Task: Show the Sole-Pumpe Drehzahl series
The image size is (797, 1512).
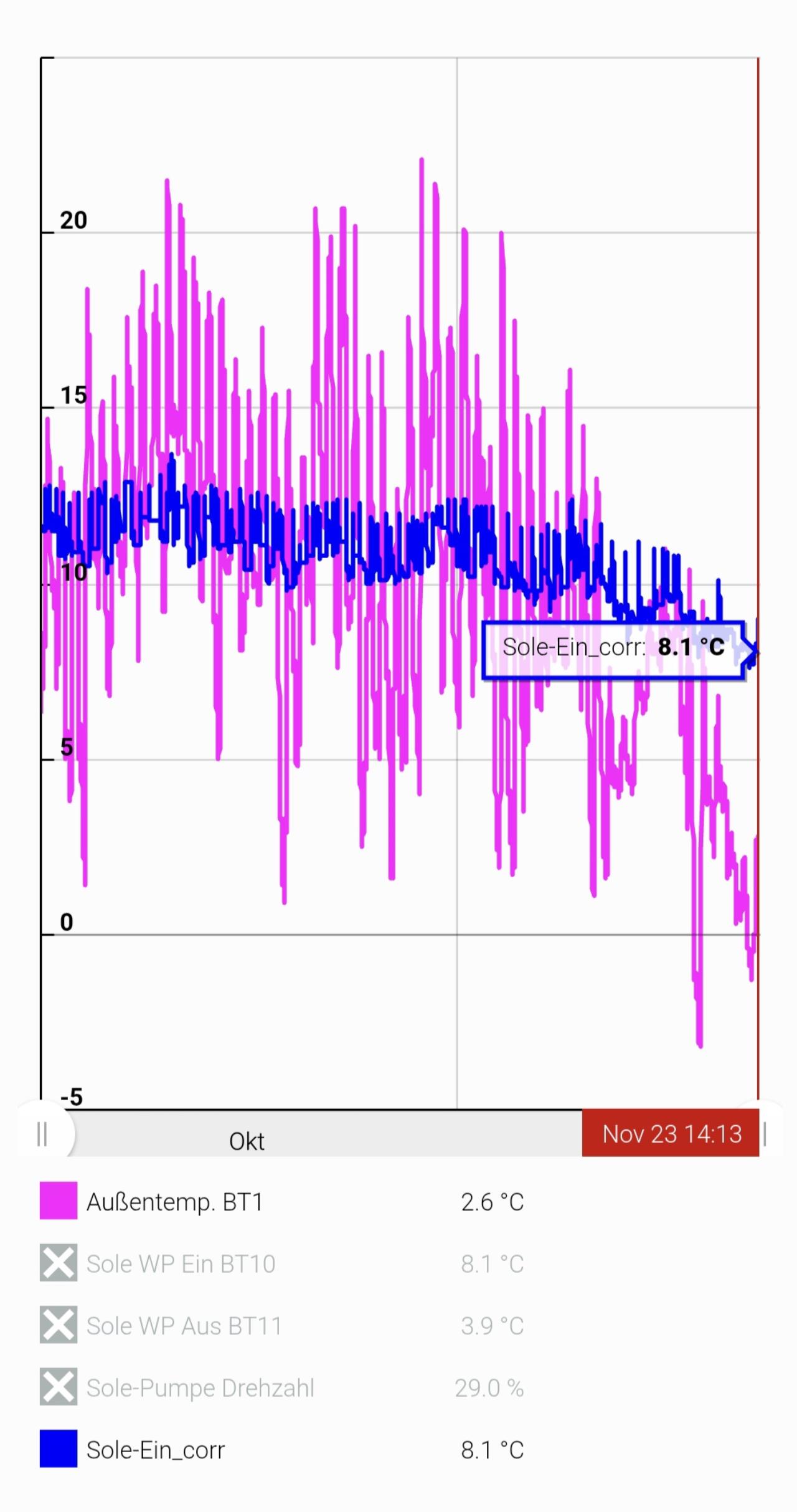Action: 59,1387
